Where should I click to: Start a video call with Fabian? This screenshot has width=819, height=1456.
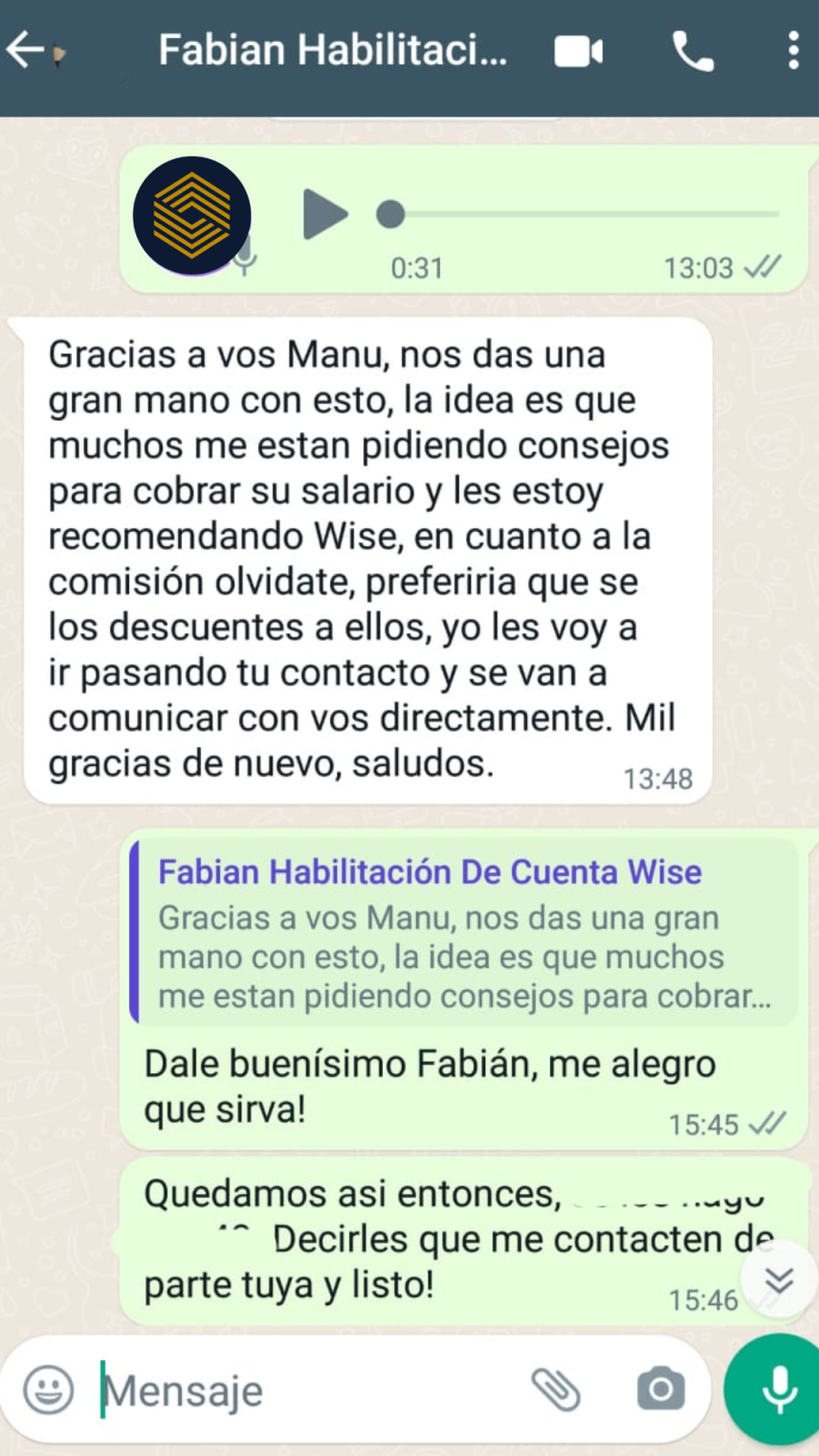coord(578,51)
